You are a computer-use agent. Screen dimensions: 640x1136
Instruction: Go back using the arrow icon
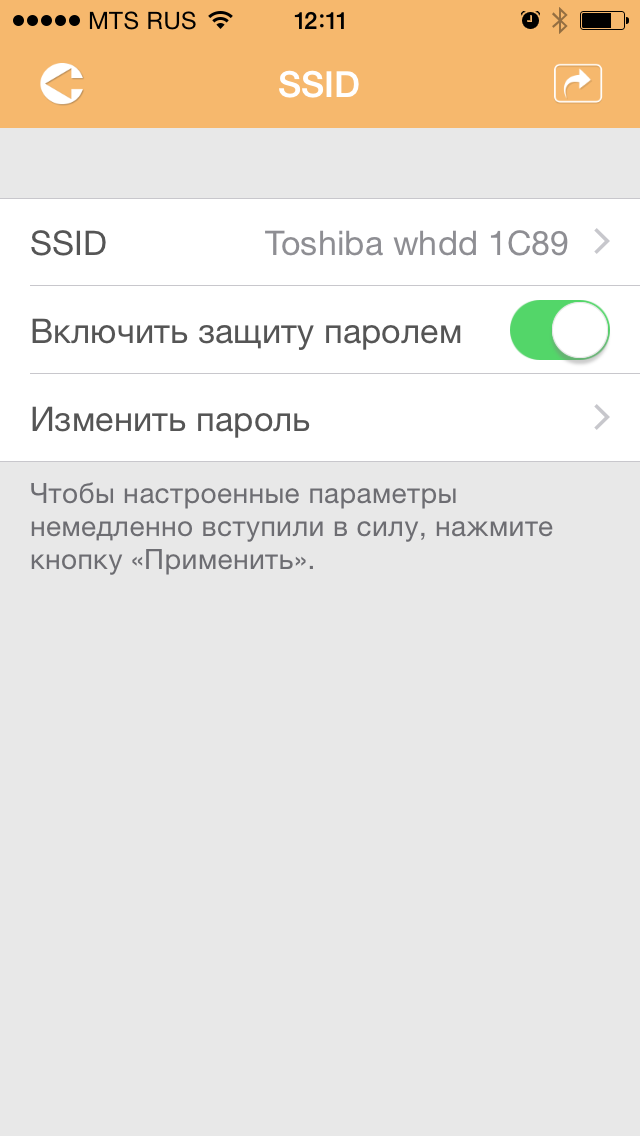pyautogui.click(x=61, y=84)
